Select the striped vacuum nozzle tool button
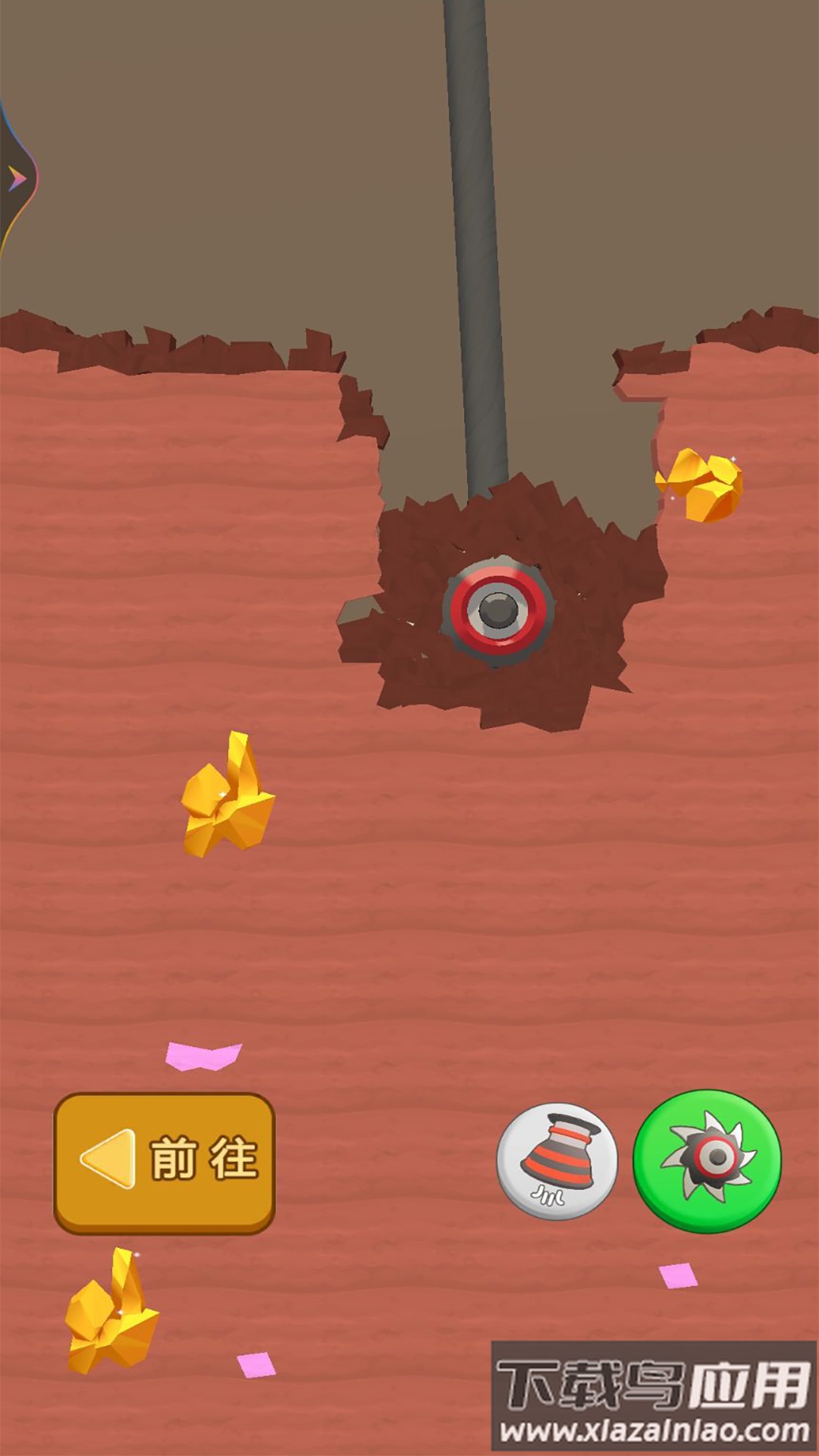Viewport: 819px width, 1456px height. click(557, 1161)
